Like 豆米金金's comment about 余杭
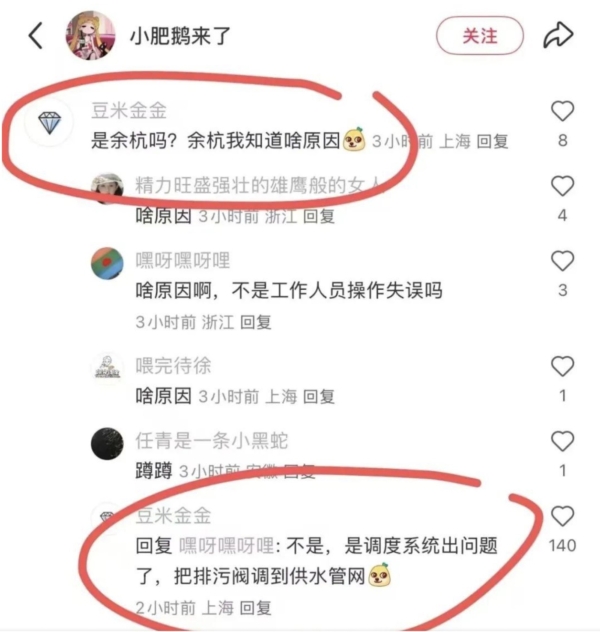This screenshot has height=632, width=600. coord(563,111)
